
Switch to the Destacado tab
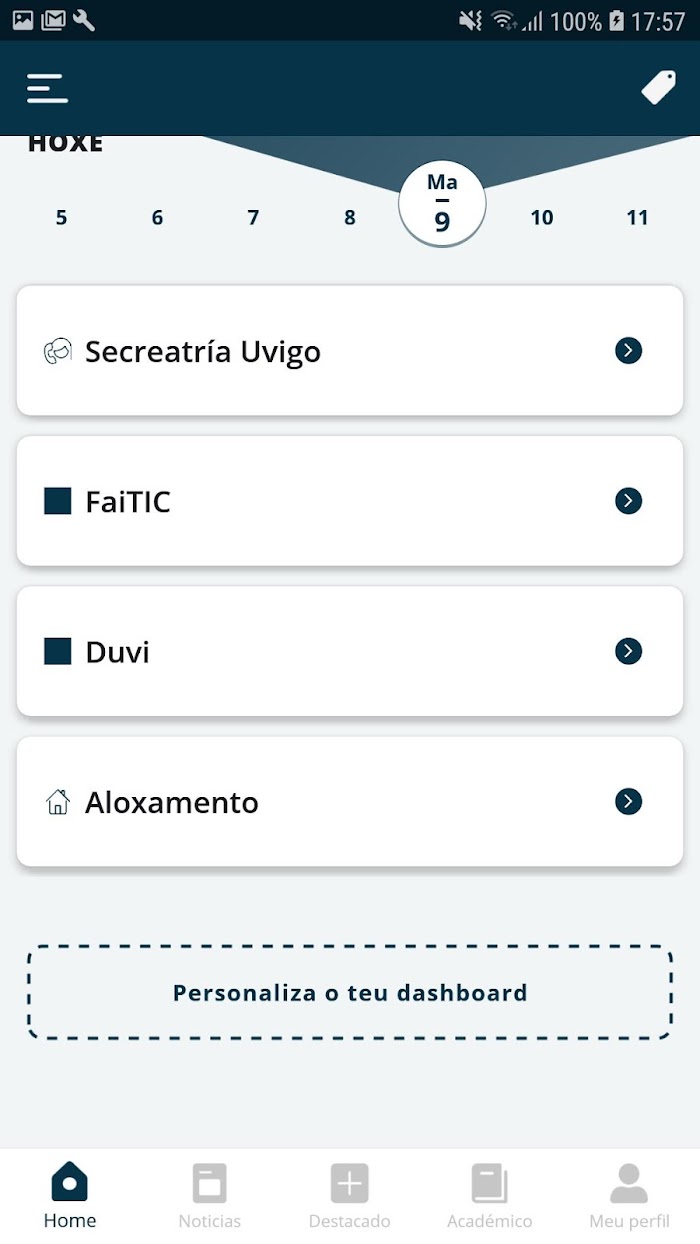point(350,1196)
